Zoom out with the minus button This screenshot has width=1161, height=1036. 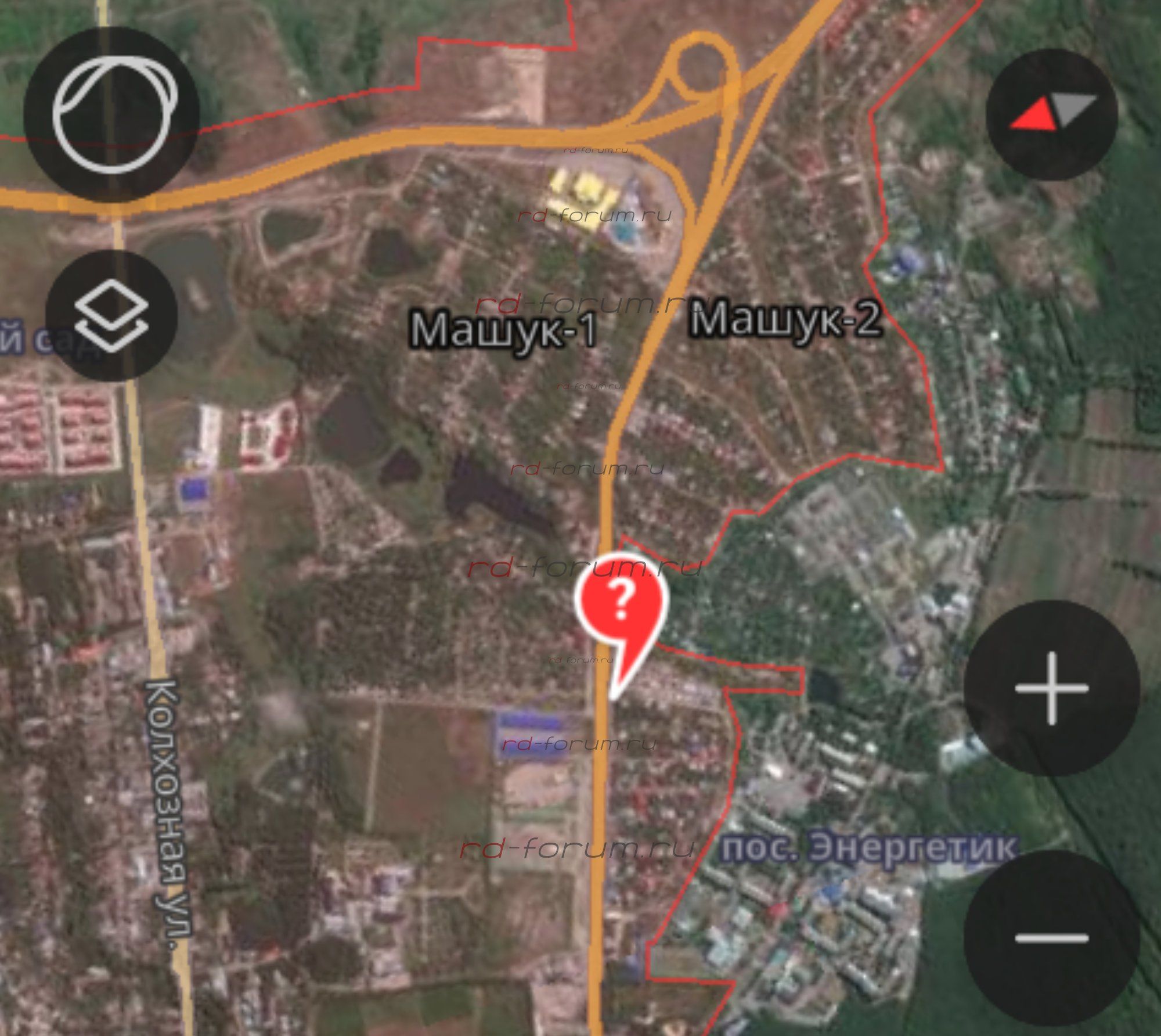1051,938
